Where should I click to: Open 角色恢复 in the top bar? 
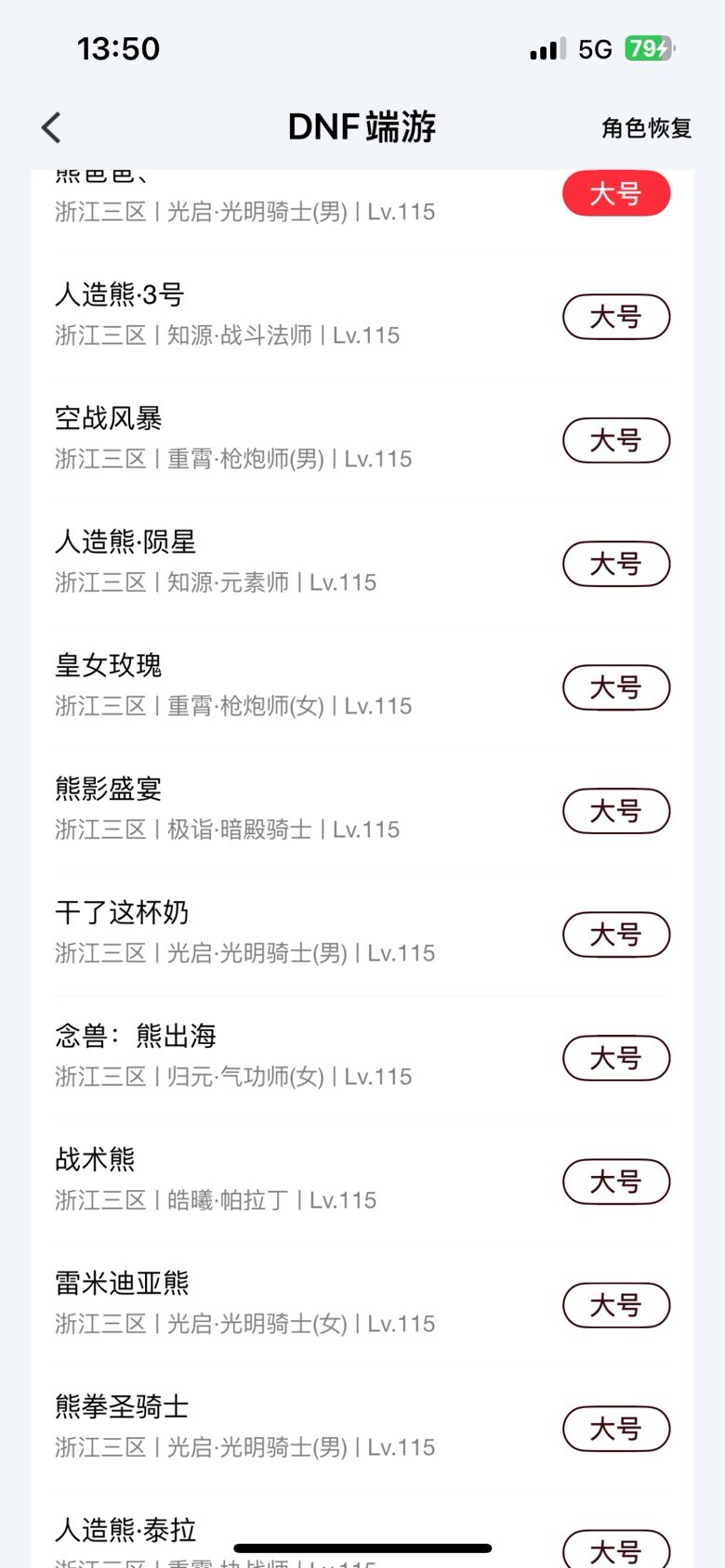point(646,128)
